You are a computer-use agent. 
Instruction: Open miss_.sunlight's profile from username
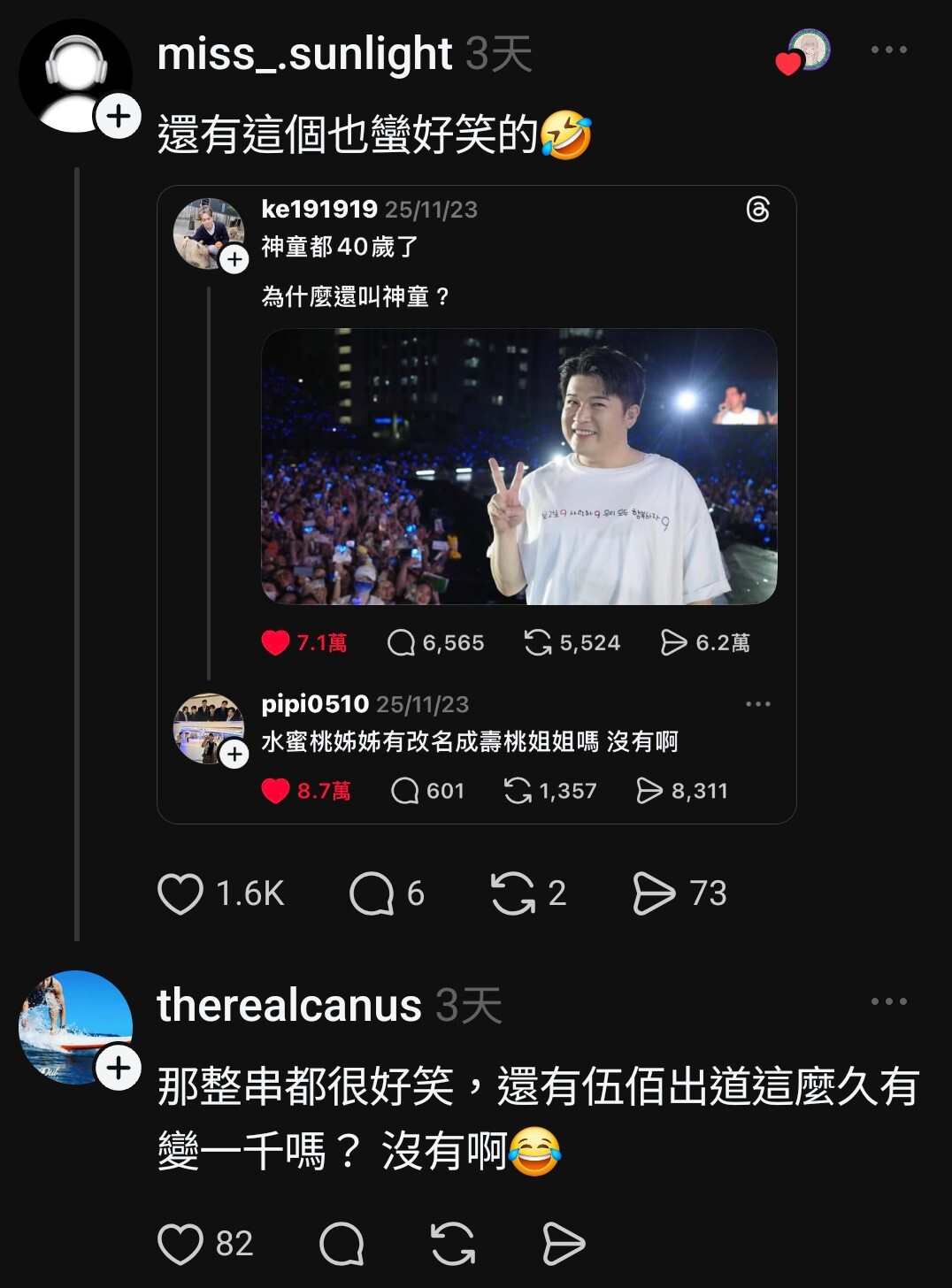304,54
